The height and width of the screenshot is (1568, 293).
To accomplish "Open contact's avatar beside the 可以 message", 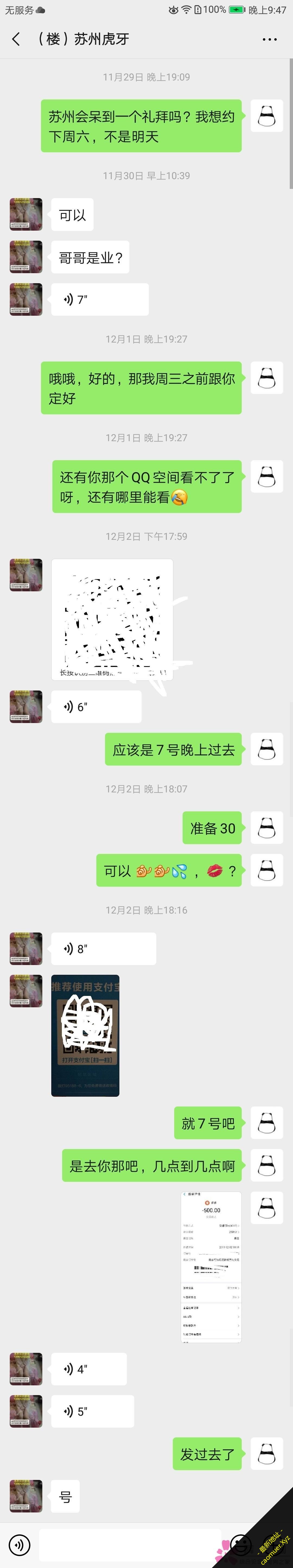I will [26, 214].
